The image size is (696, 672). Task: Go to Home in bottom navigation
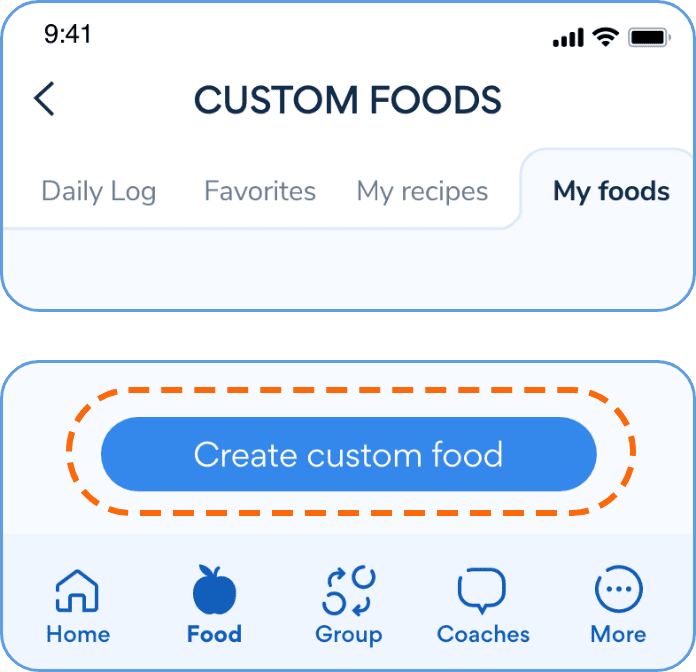[78, 605]
